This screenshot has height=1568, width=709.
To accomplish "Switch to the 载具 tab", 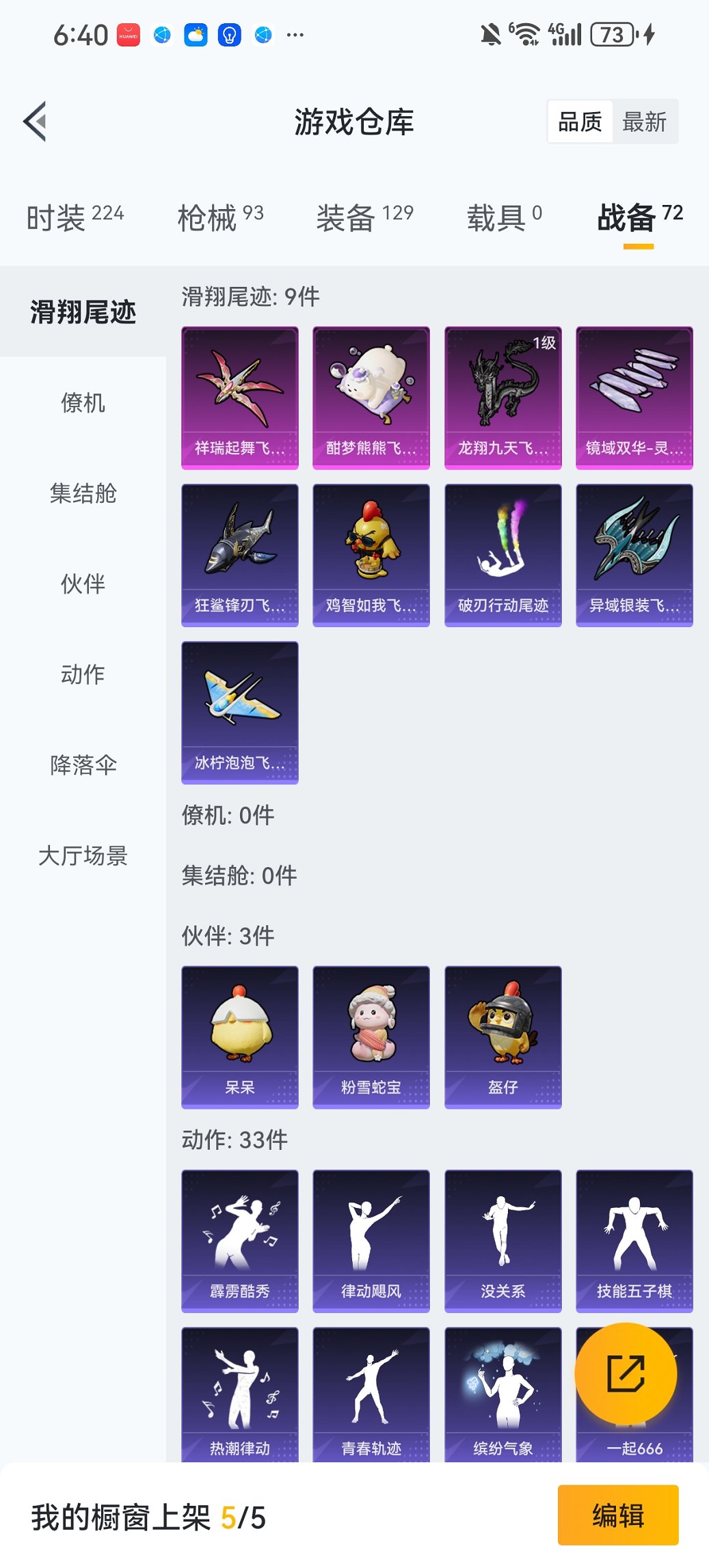I will [x=504, y=218].
